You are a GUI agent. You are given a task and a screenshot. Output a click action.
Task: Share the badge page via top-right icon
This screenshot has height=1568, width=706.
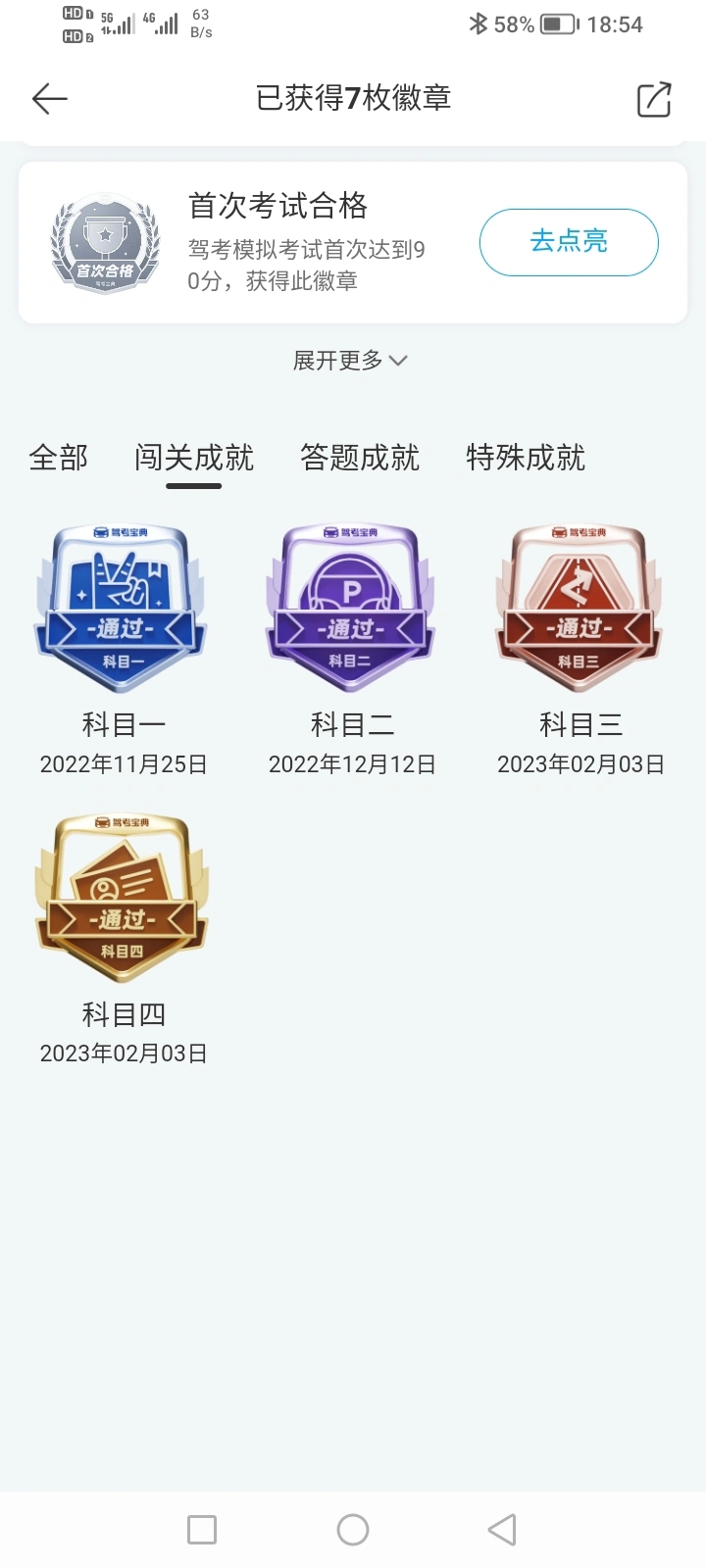click(x=654, y=99)
